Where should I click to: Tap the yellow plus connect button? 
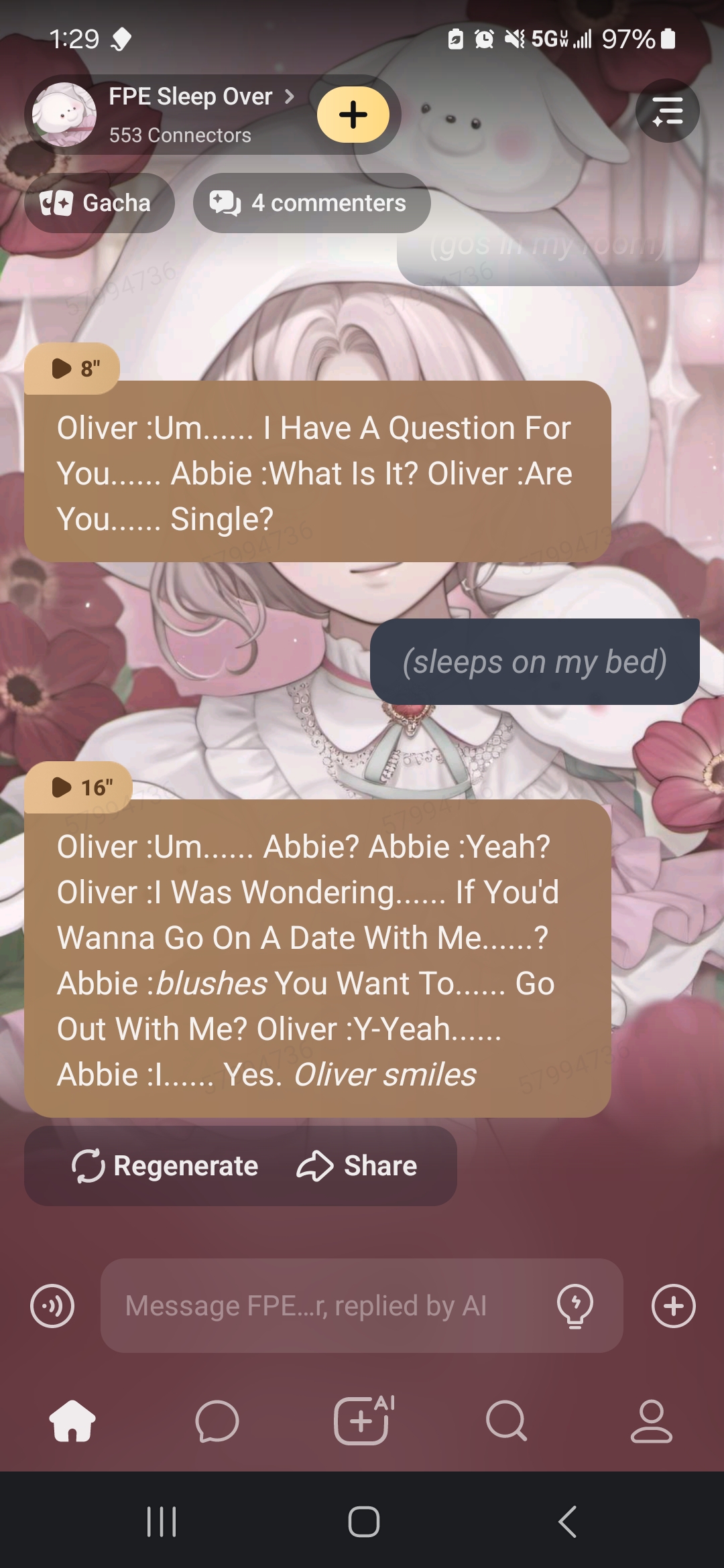click(353, 115)
